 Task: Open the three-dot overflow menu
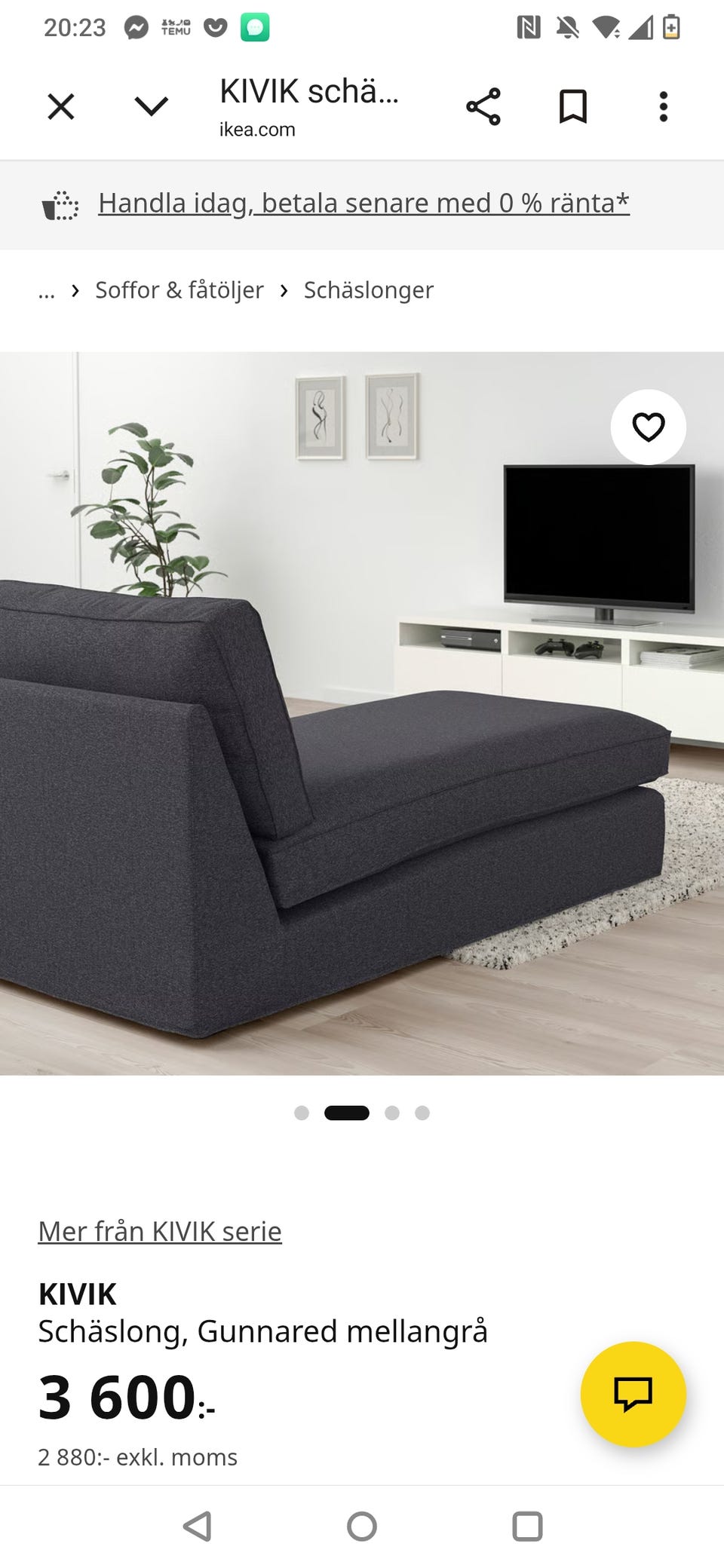click(663, 106)
